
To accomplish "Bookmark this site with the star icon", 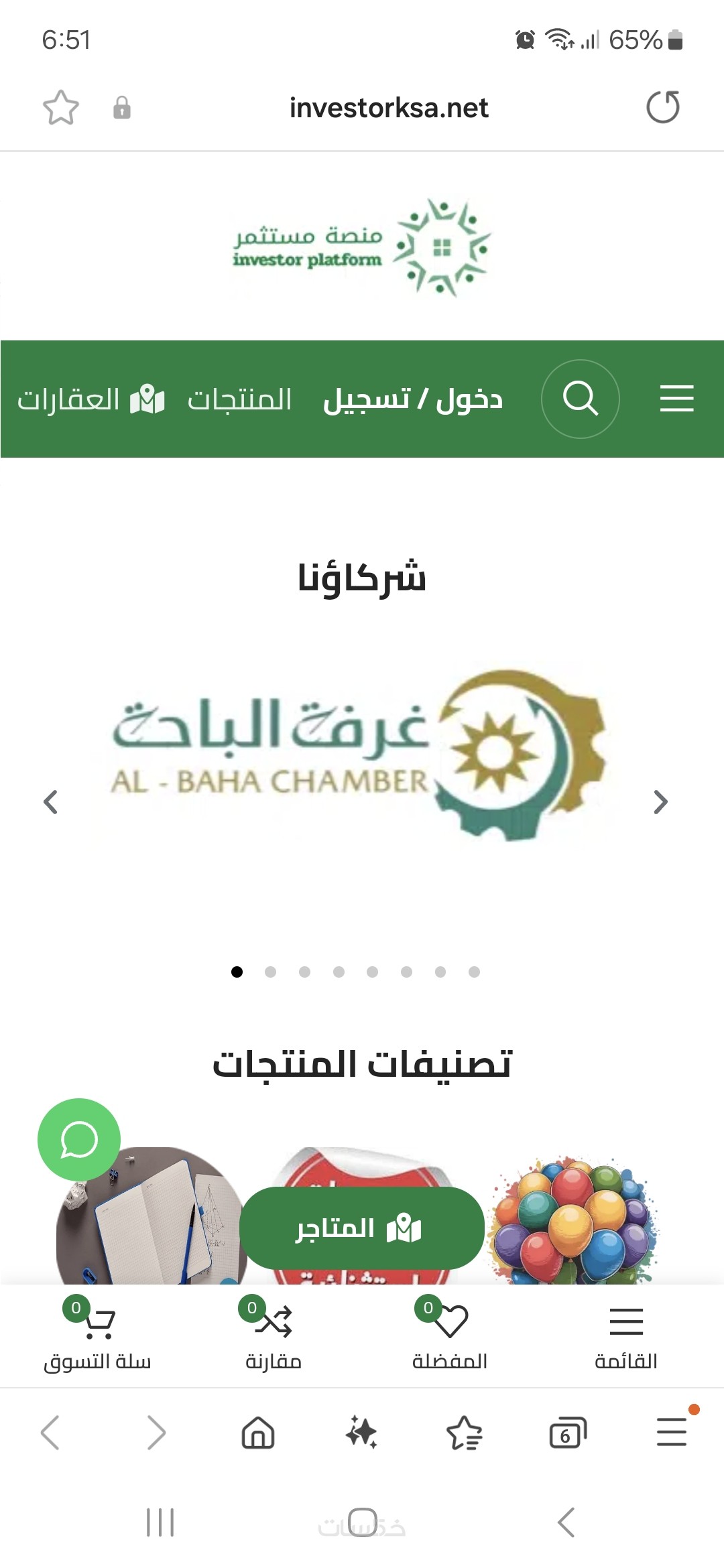I will [61, 108].
